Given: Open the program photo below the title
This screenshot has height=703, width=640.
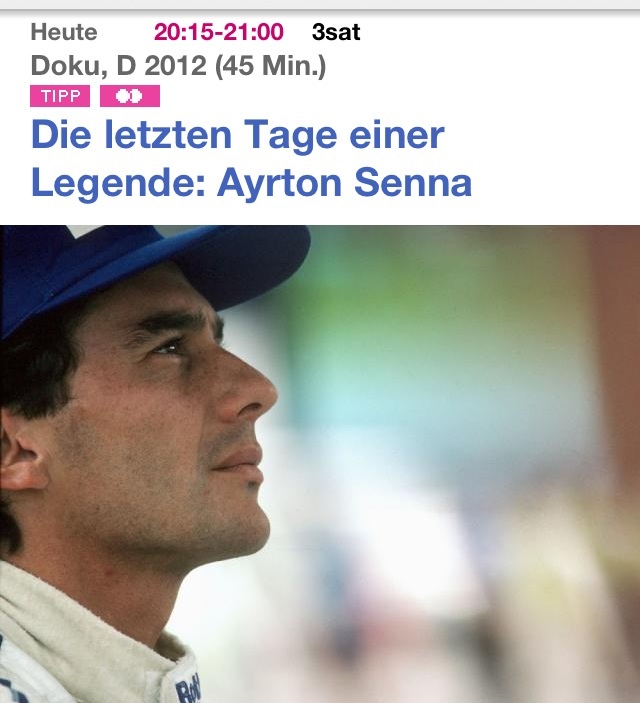Looking at the screenshot, I should coord(320,463).
